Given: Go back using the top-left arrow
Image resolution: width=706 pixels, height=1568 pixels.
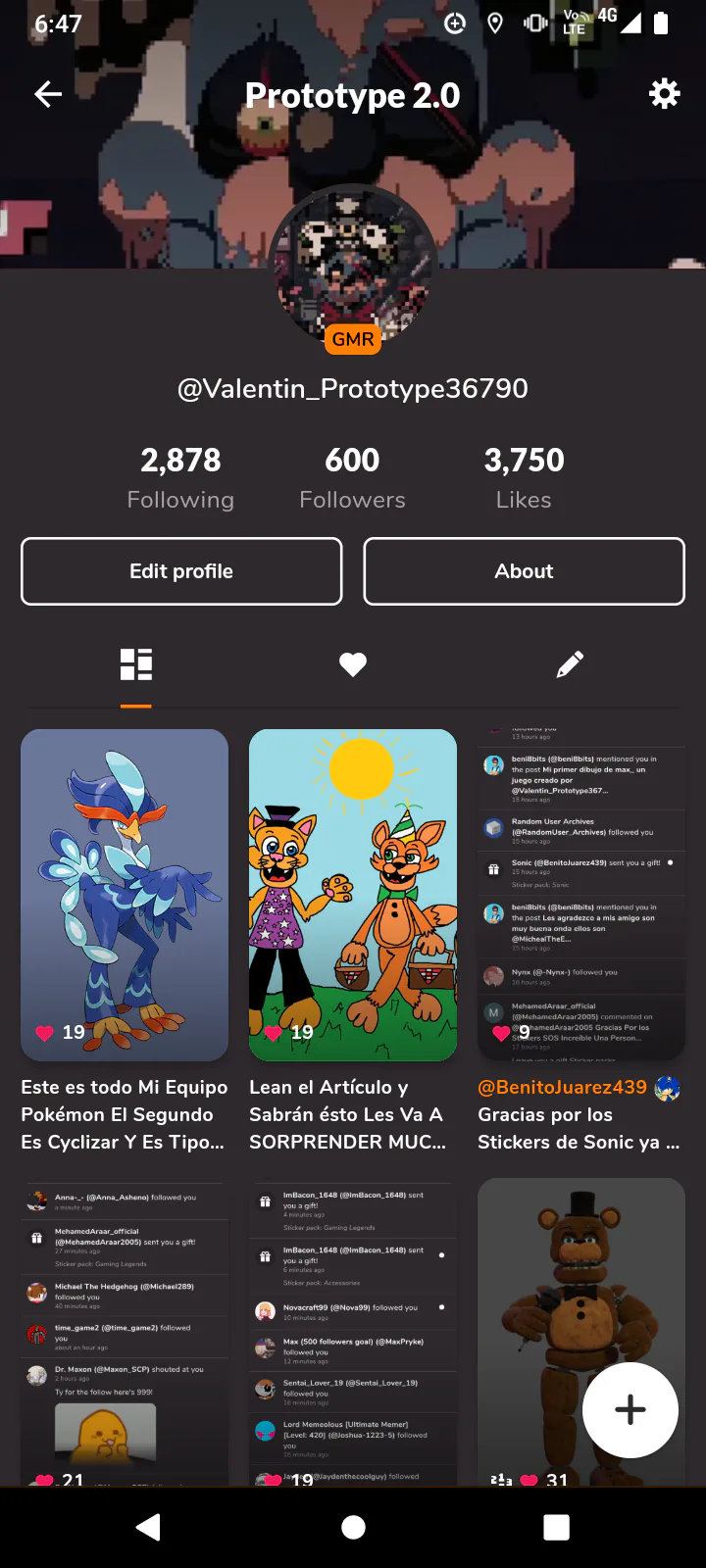Looking at the screenshot, I should click(x=48, y=94).
